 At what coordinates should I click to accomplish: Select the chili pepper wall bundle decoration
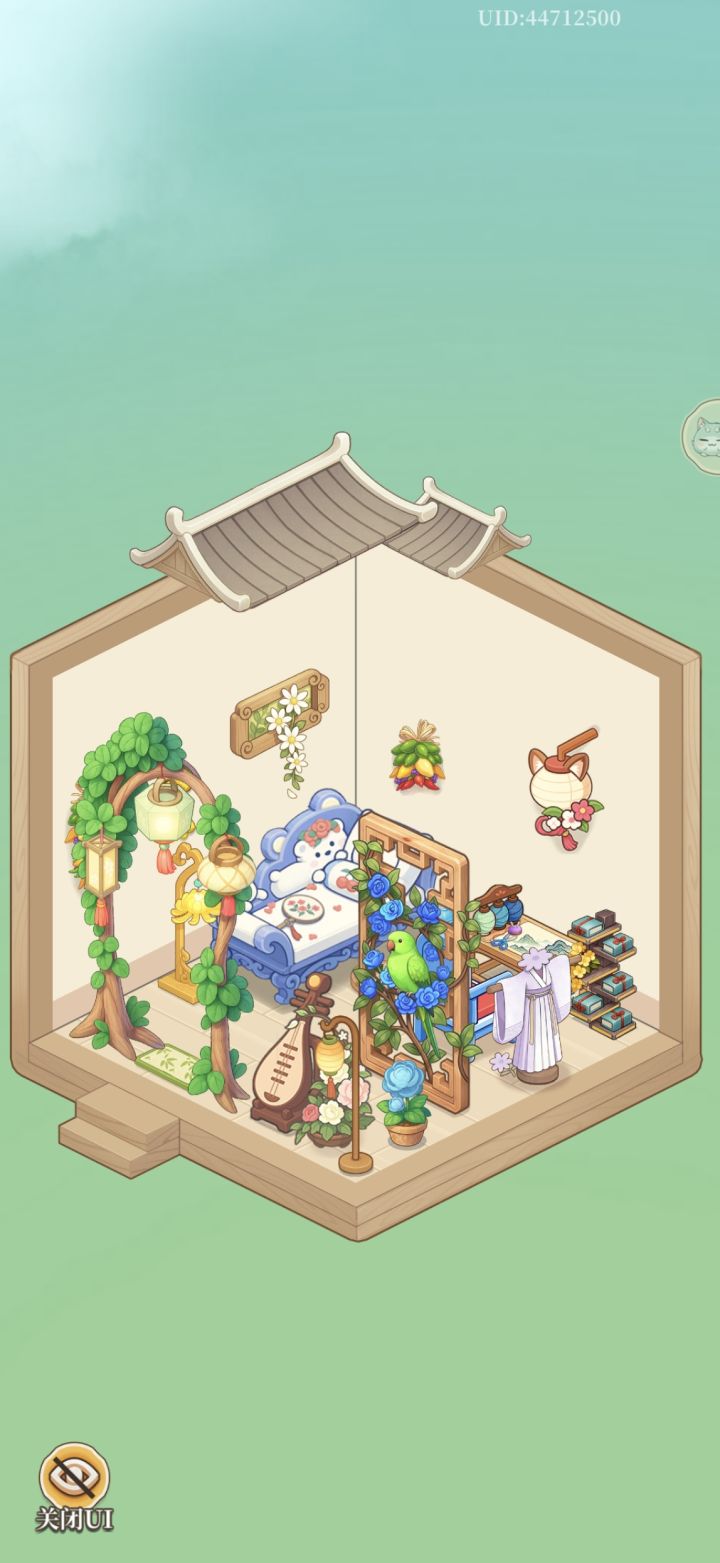(416, 763)
